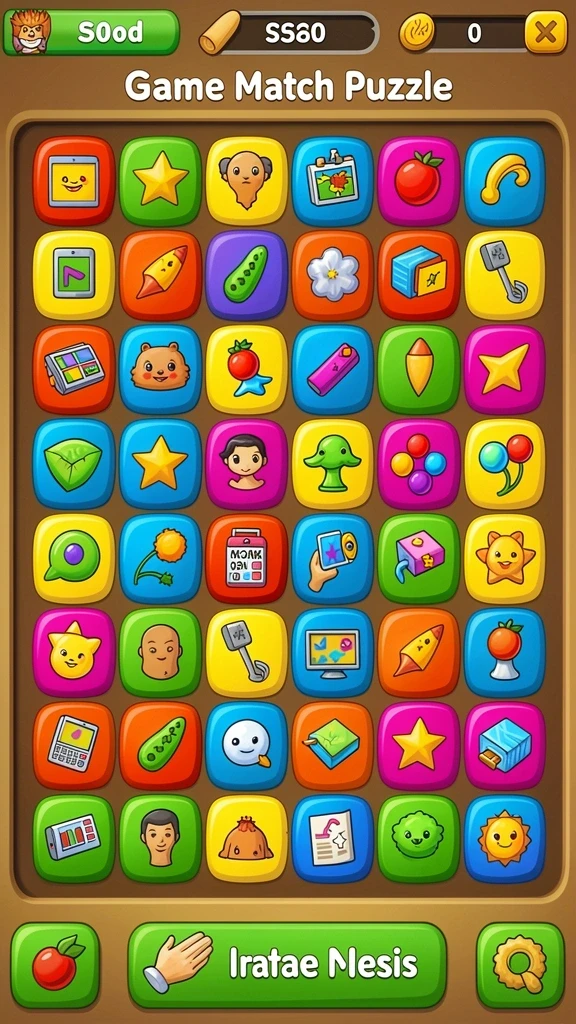This screenshot has width=576, height=1024.
Task: Tap the yellow tile with green mushroom
Action: 332,464
